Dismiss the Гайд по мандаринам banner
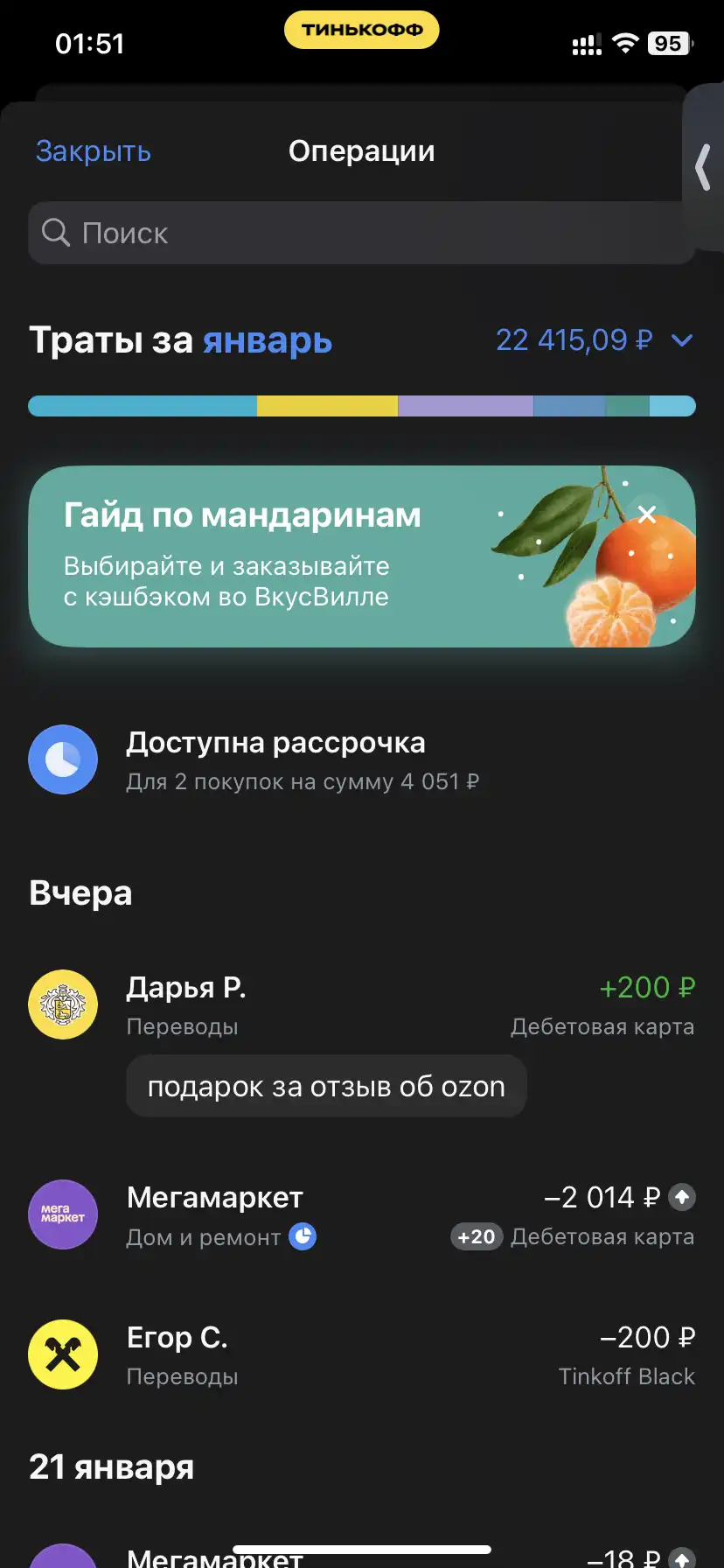 tap(647, 514)
